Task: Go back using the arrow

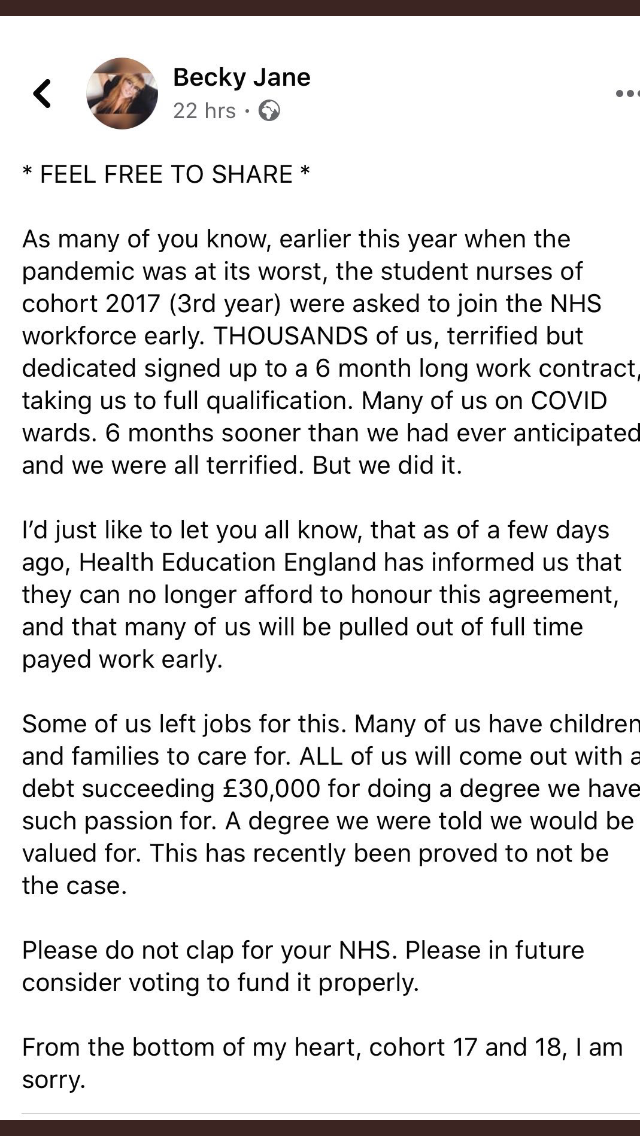Action: tap(42, 93)
